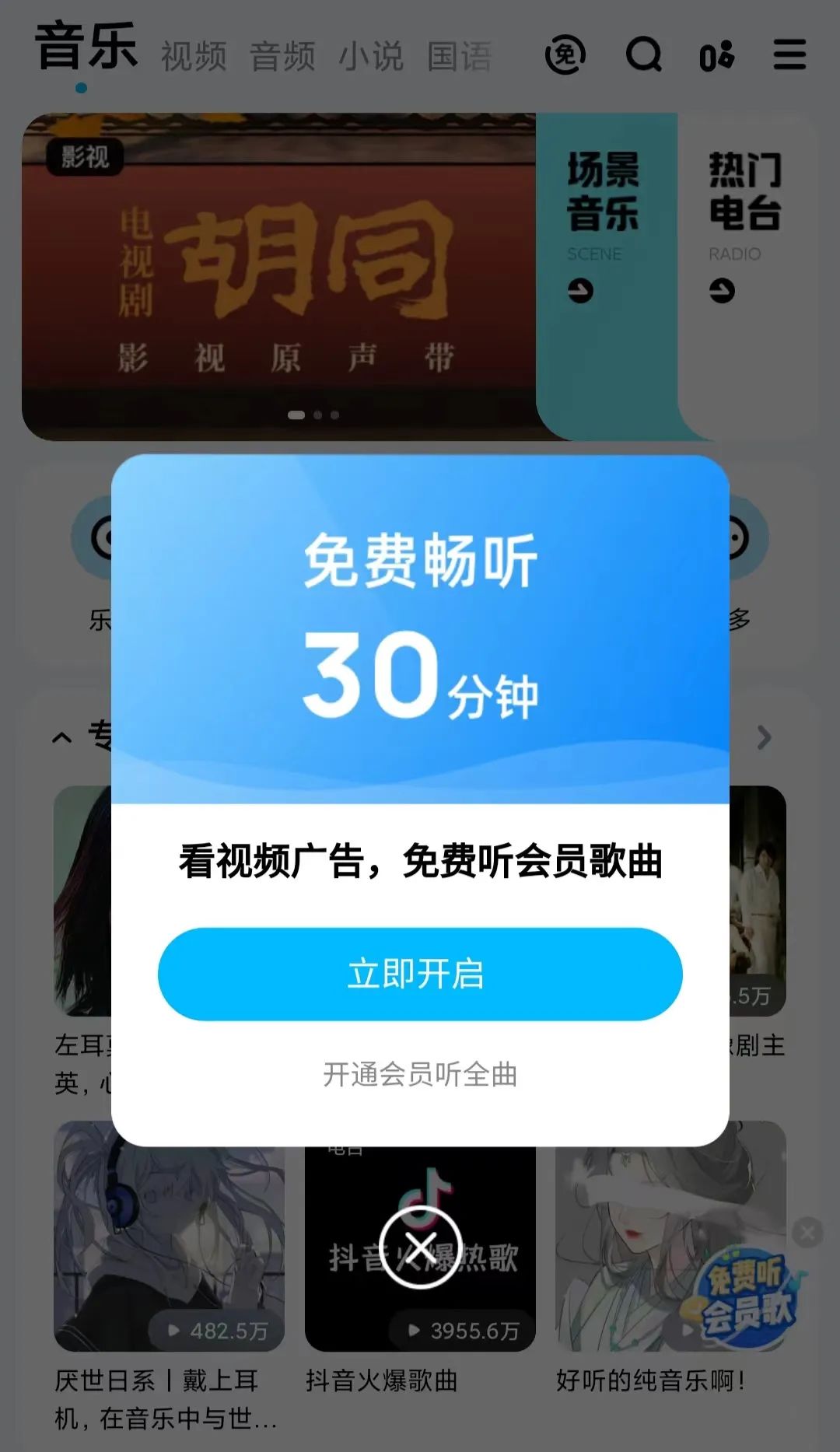This screenshot has width=840, height=1452.
Task: Switch to the 视频 tab
Action: [x=194, y=57]
